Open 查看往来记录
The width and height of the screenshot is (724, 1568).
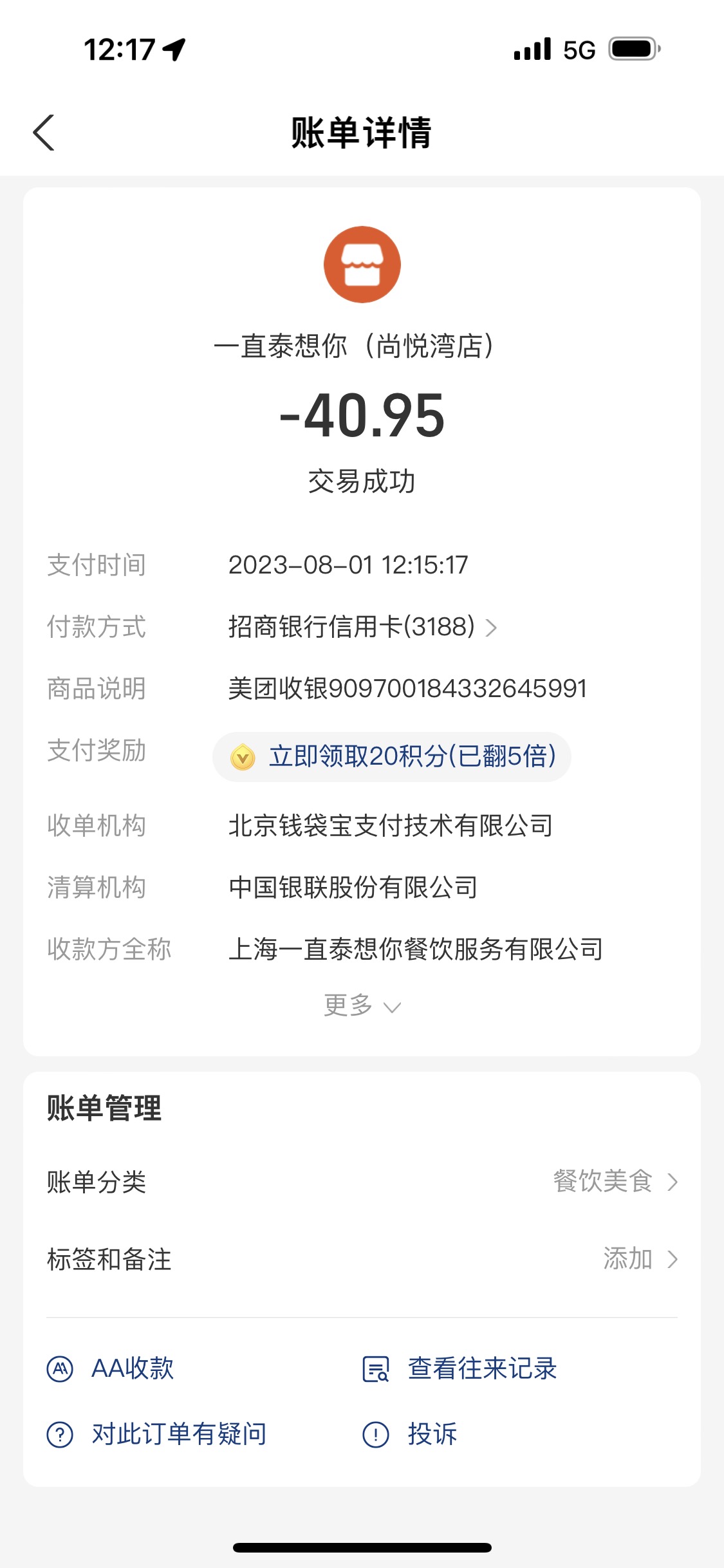tap(459, 1368)
